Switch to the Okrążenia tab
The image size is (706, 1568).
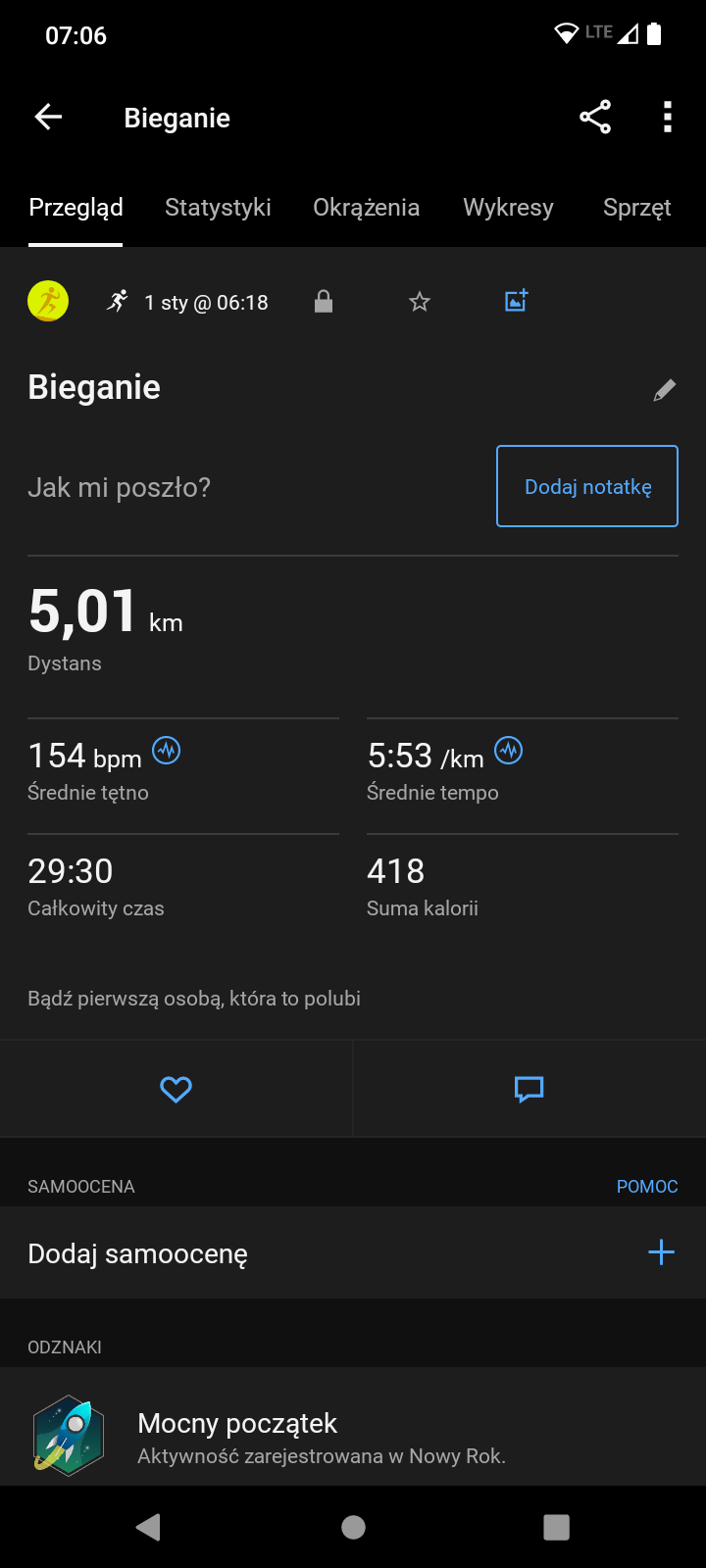click(366, 208)
